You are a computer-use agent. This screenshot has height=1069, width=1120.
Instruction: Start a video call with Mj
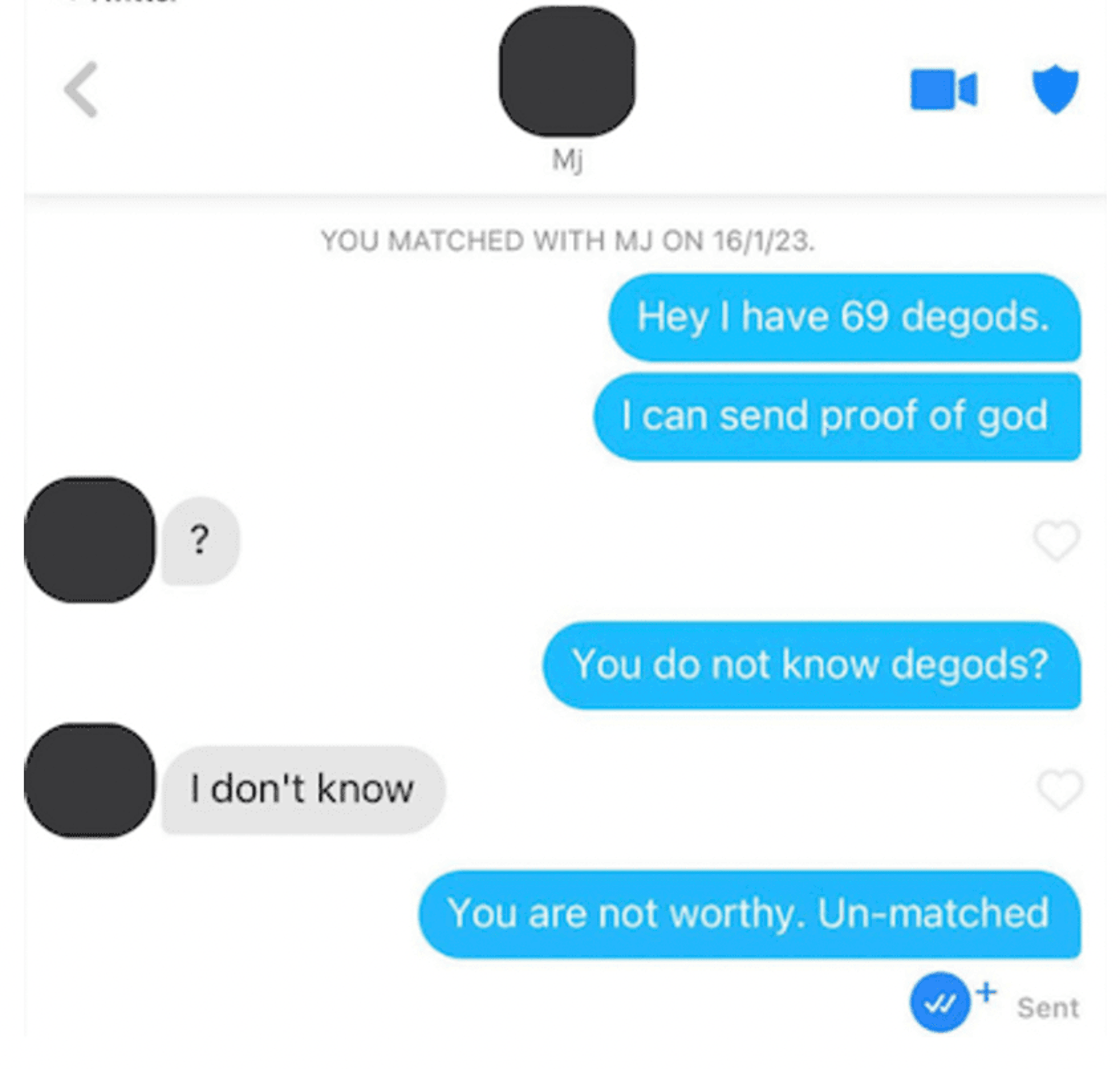(x=943, y=90)
